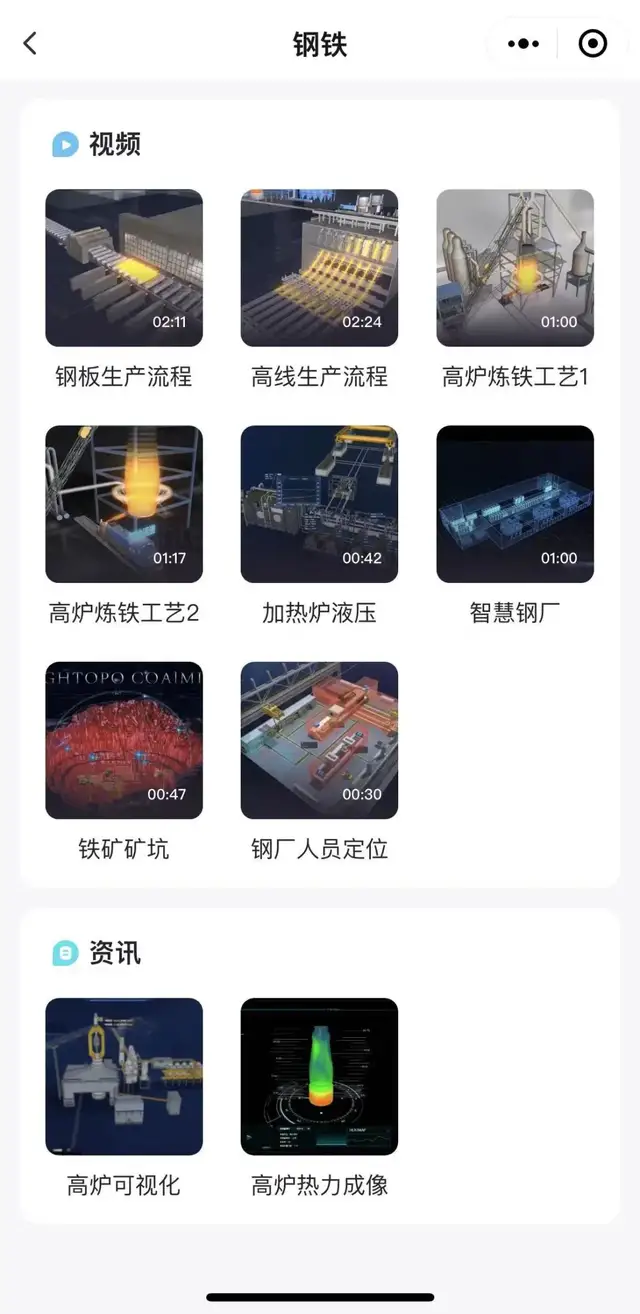Play the 钢板生产流程 video
Screen dimensions: 640x1314
click(x=124, y=268)
